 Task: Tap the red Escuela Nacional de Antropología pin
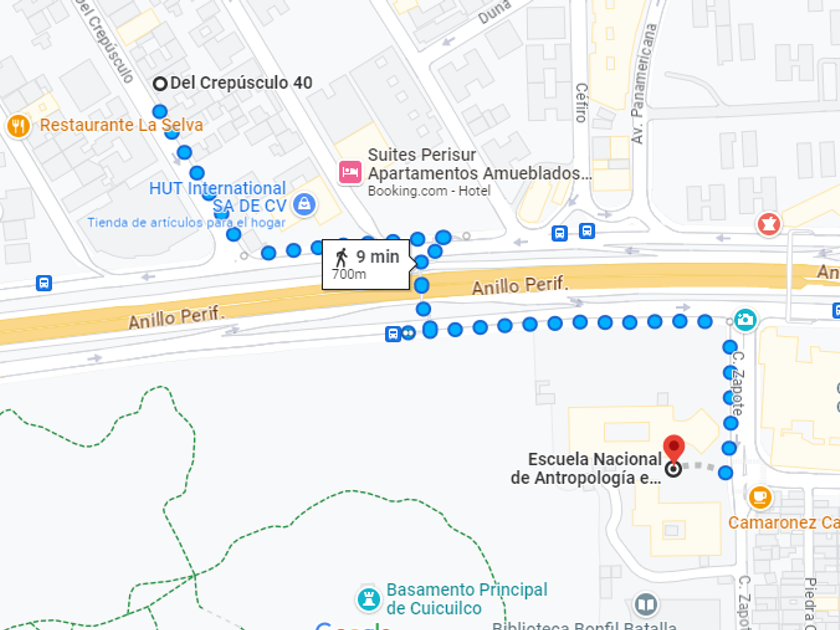(674, 449)
